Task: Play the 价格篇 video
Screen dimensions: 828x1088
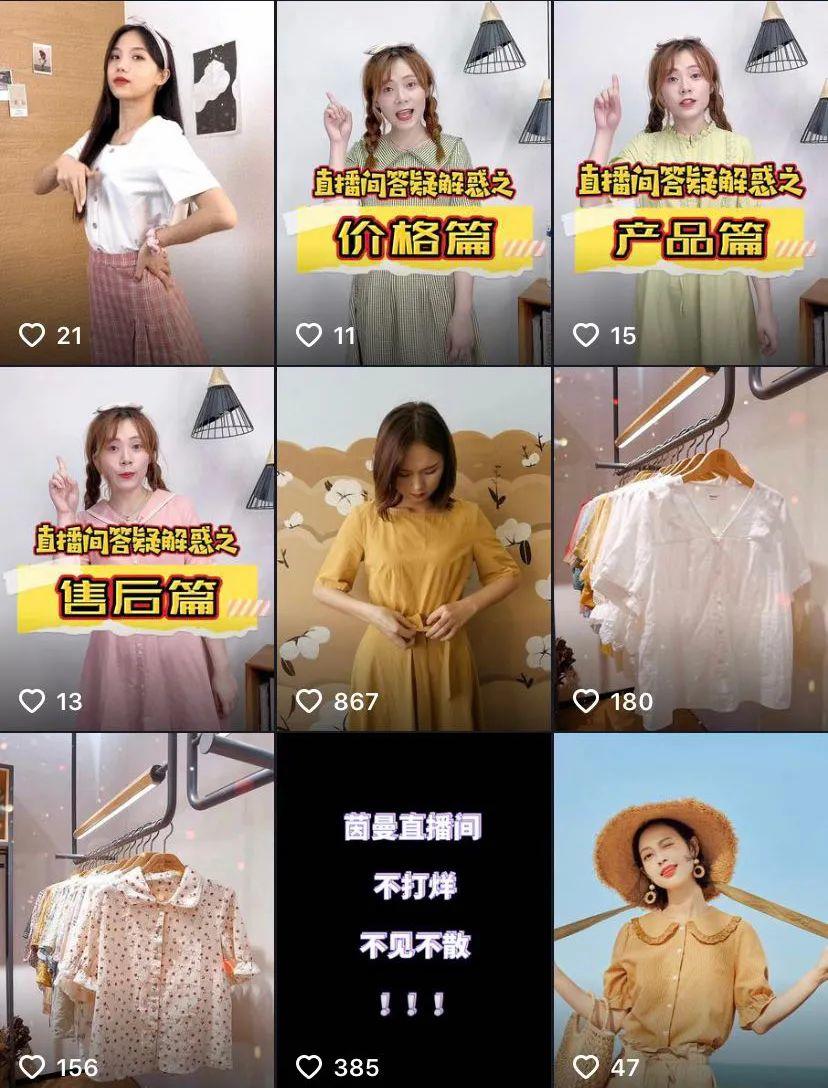Action: click(413, 183)
